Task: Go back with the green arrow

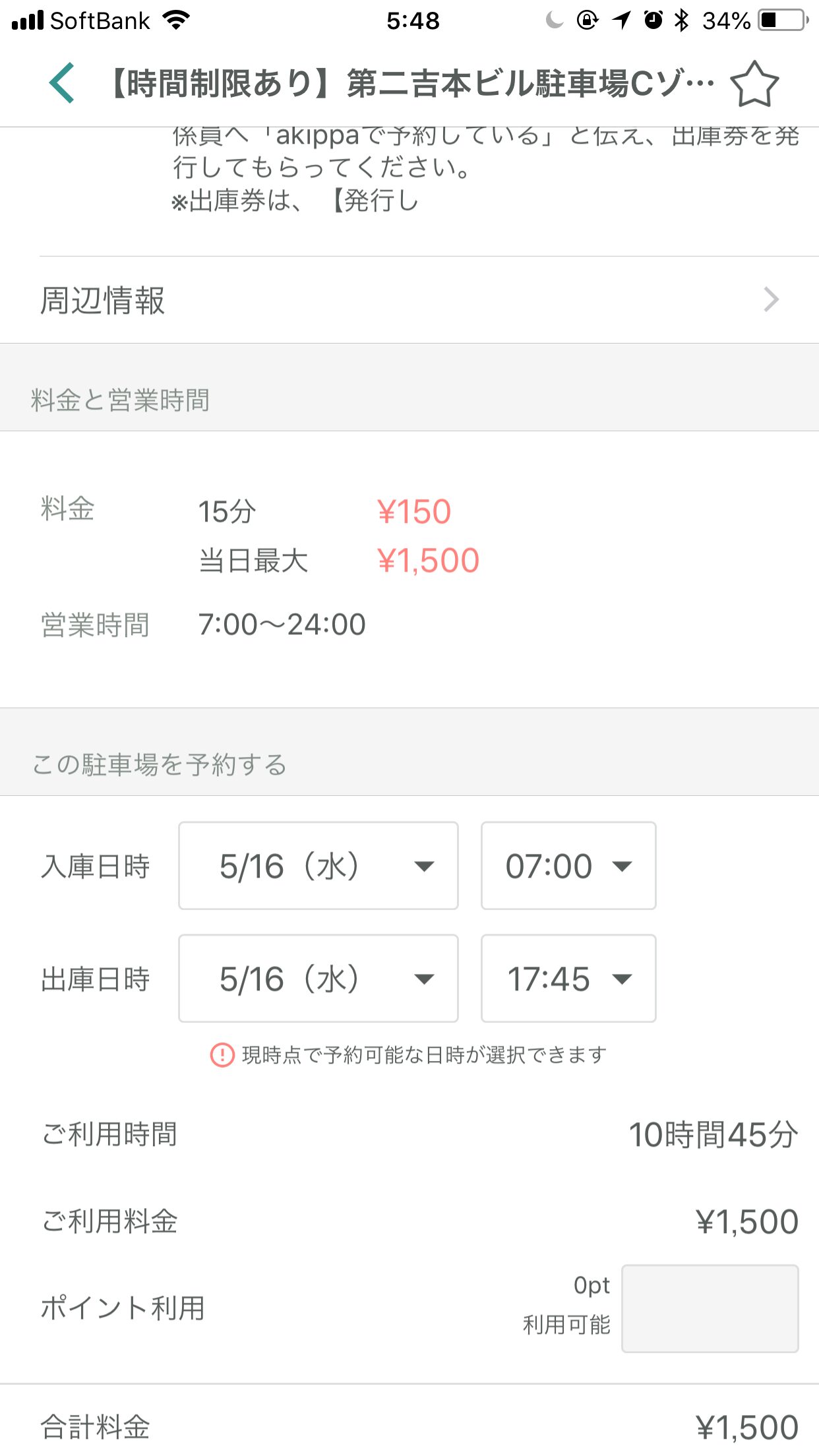Action: pyautogui.click(x=62, y=84)
